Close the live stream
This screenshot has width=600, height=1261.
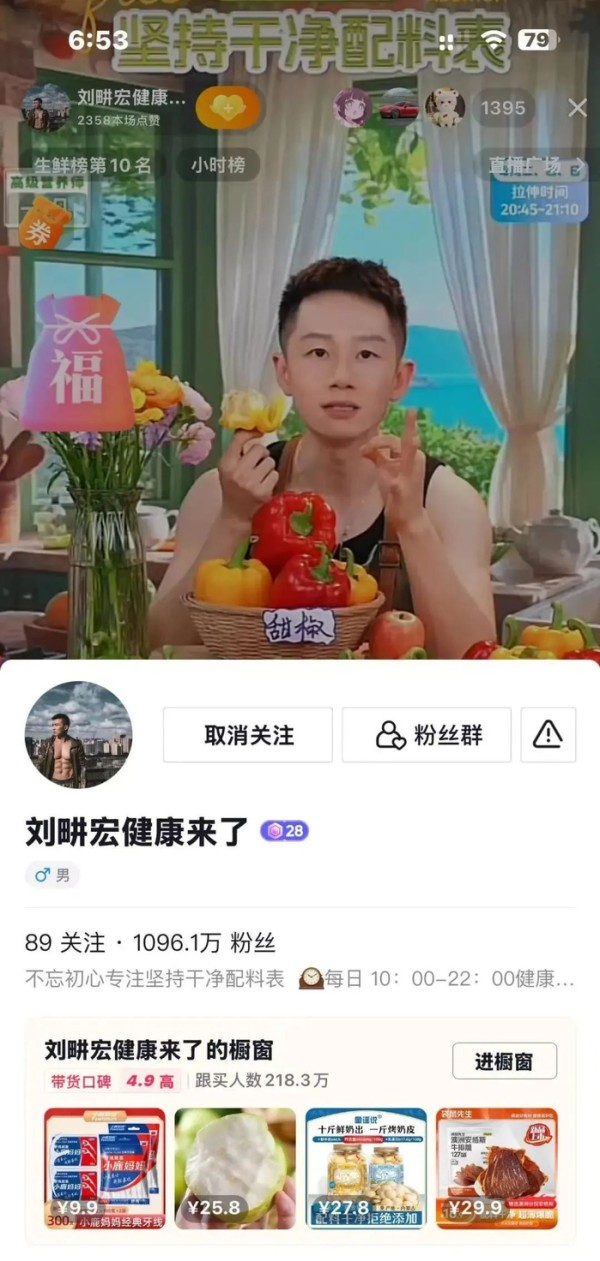(577, 108)
